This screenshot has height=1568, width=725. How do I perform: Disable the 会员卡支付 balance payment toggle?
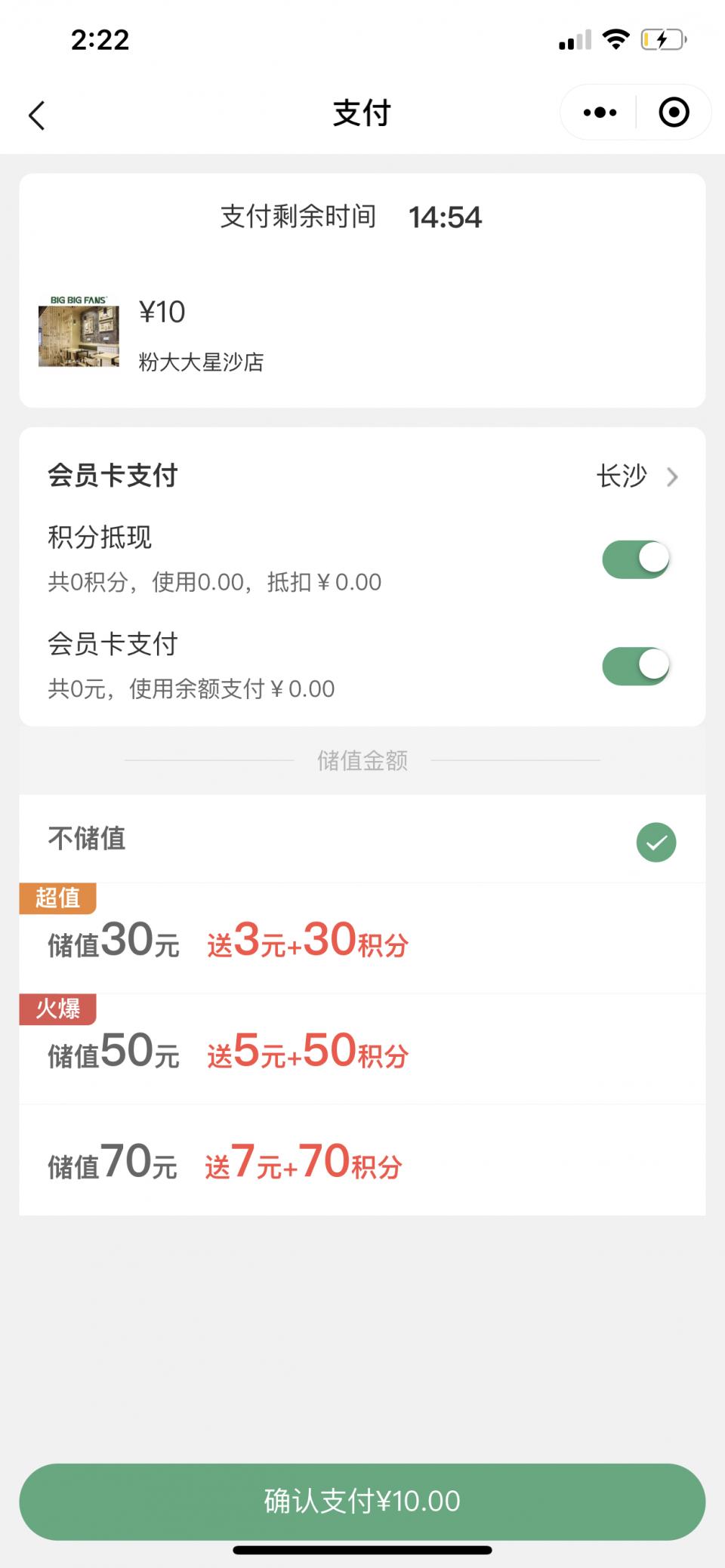637,664
